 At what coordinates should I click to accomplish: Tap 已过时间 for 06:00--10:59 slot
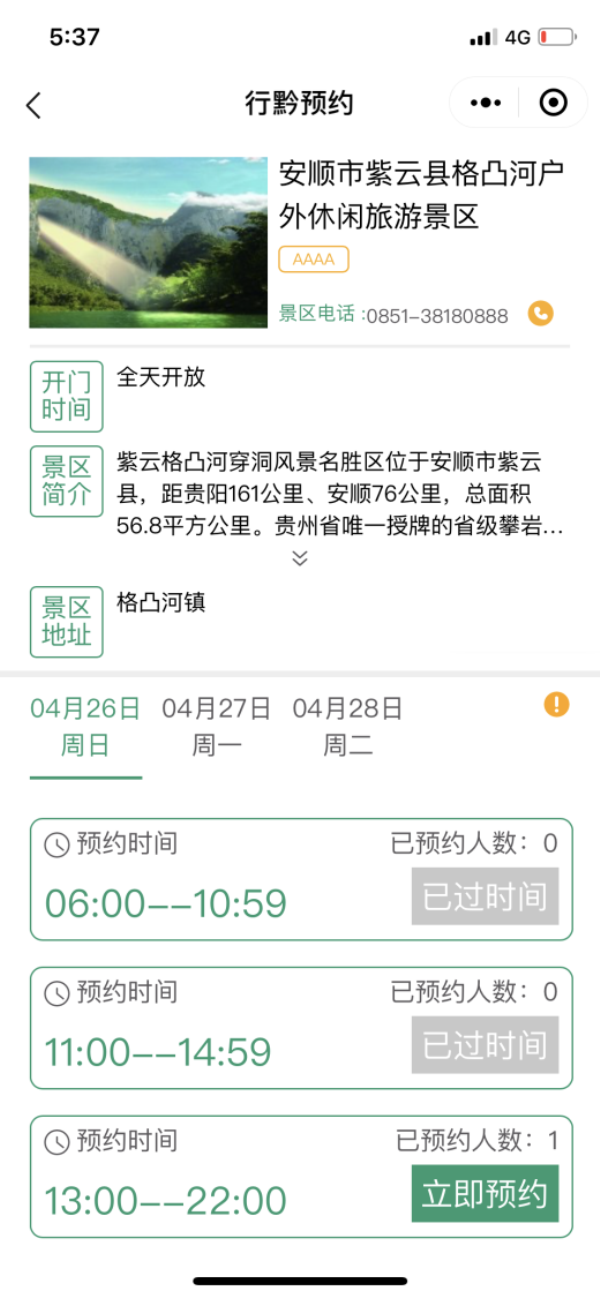pos(485,896)
